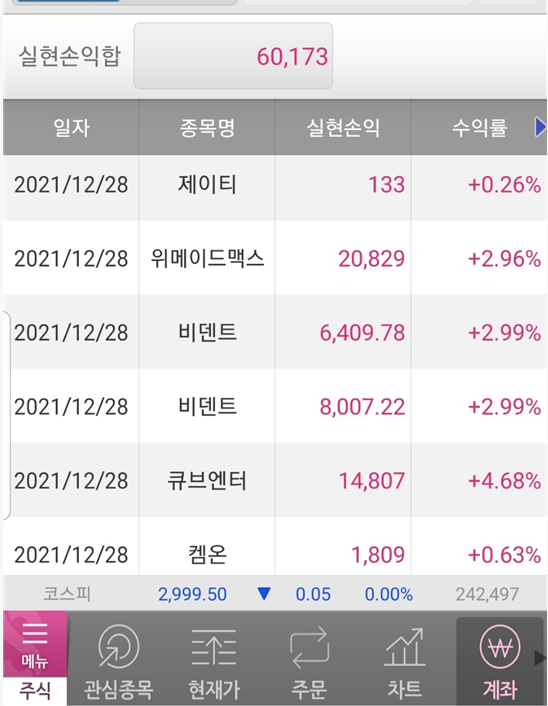
Task: Select the 큐브엔터 realized profit row
Action: click(275, 480)
